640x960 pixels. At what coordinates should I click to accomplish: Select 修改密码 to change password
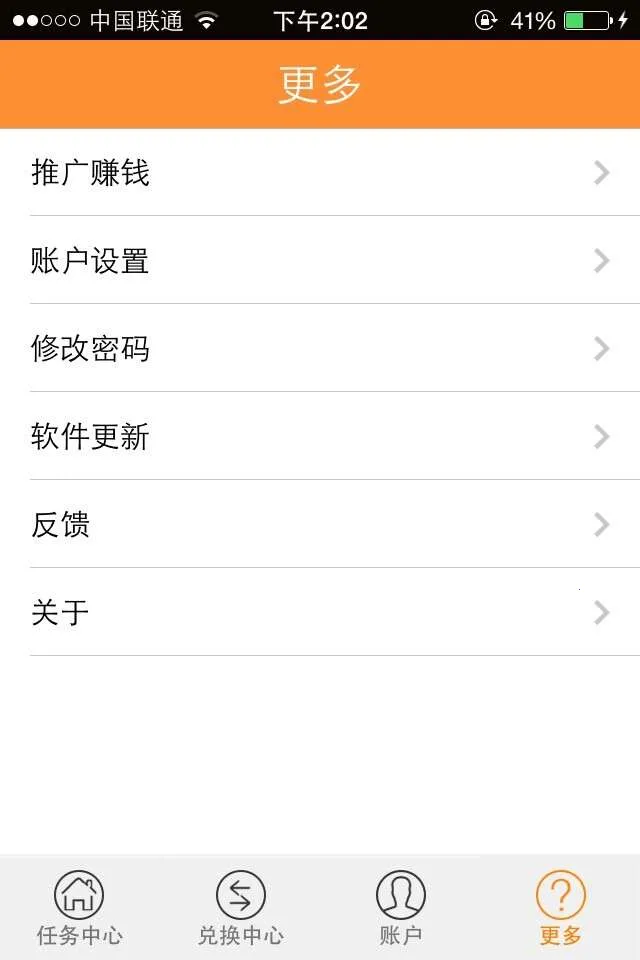pyautogui.click(x=320, y=349)
